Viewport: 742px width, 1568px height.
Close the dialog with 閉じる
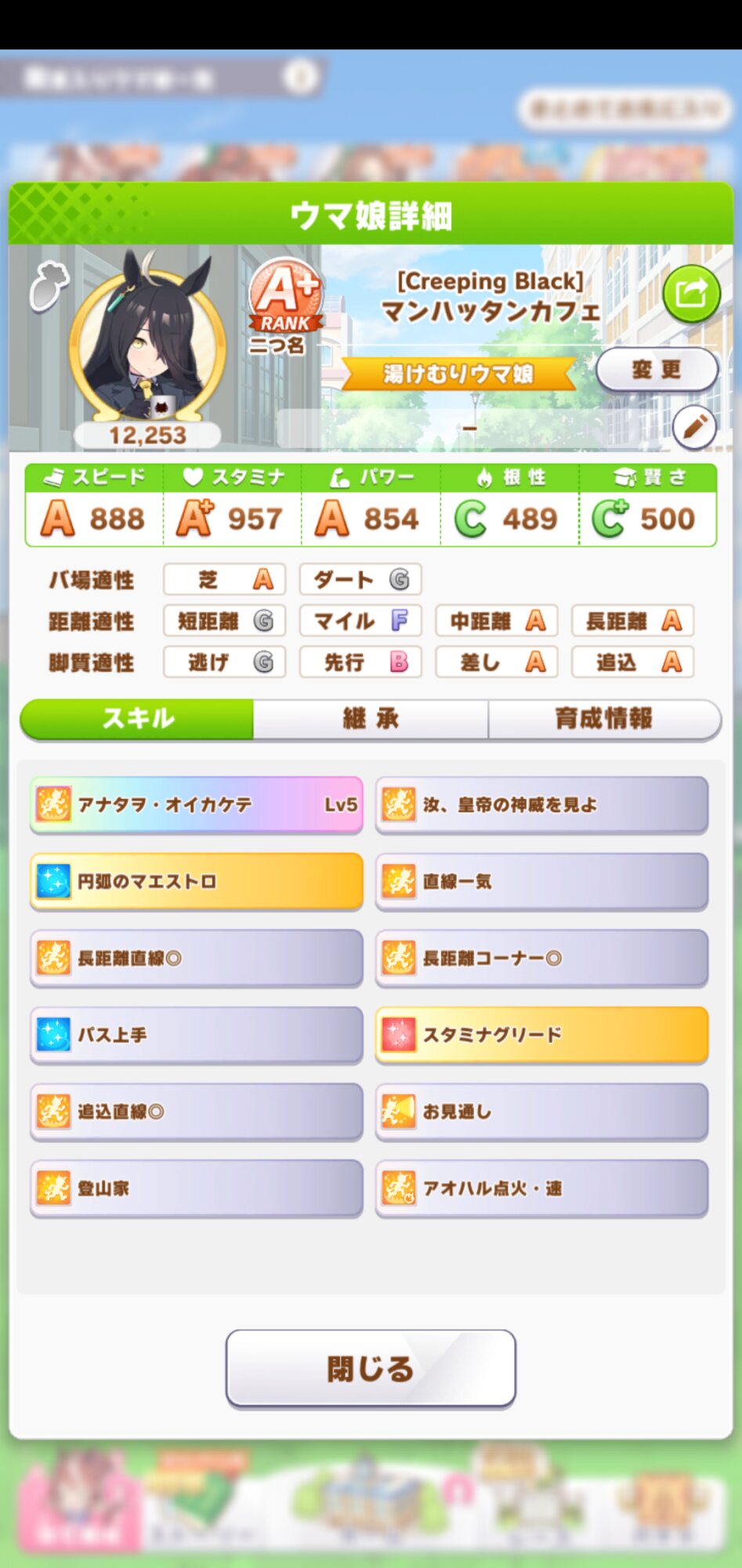pyautogui.click(x=371, y=1369)
